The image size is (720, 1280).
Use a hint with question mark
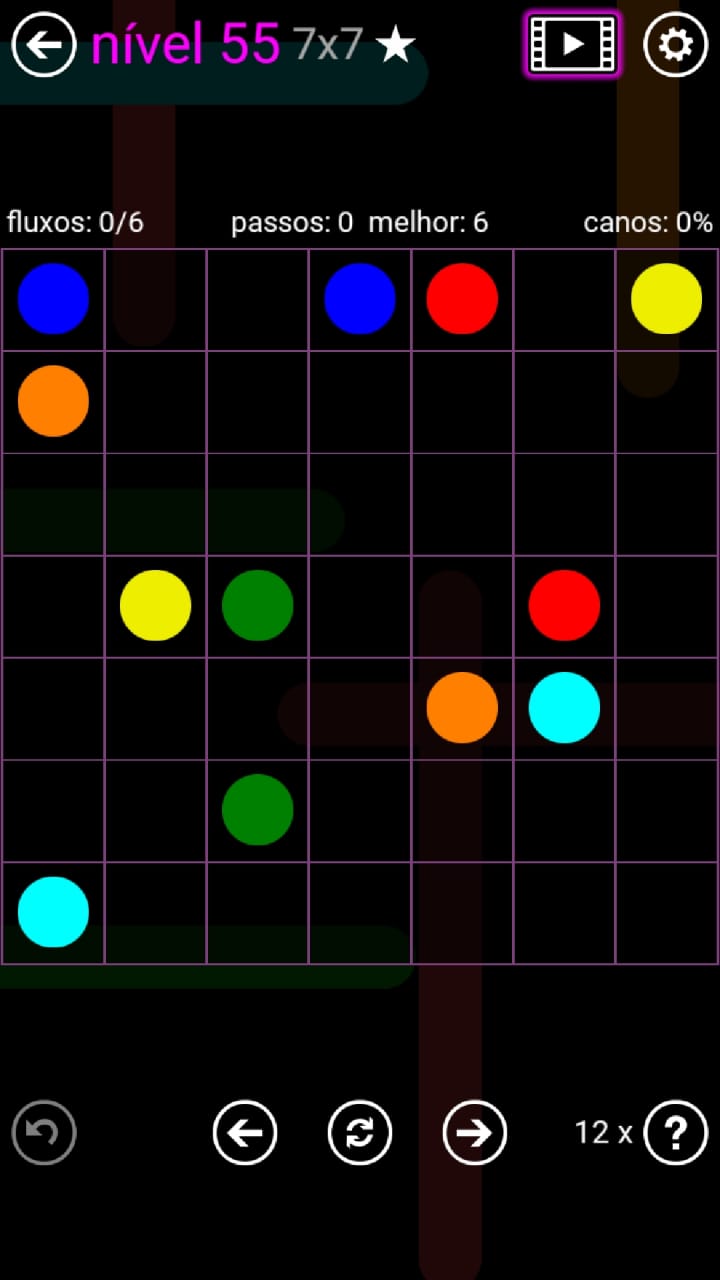[x=675, y=1132]
